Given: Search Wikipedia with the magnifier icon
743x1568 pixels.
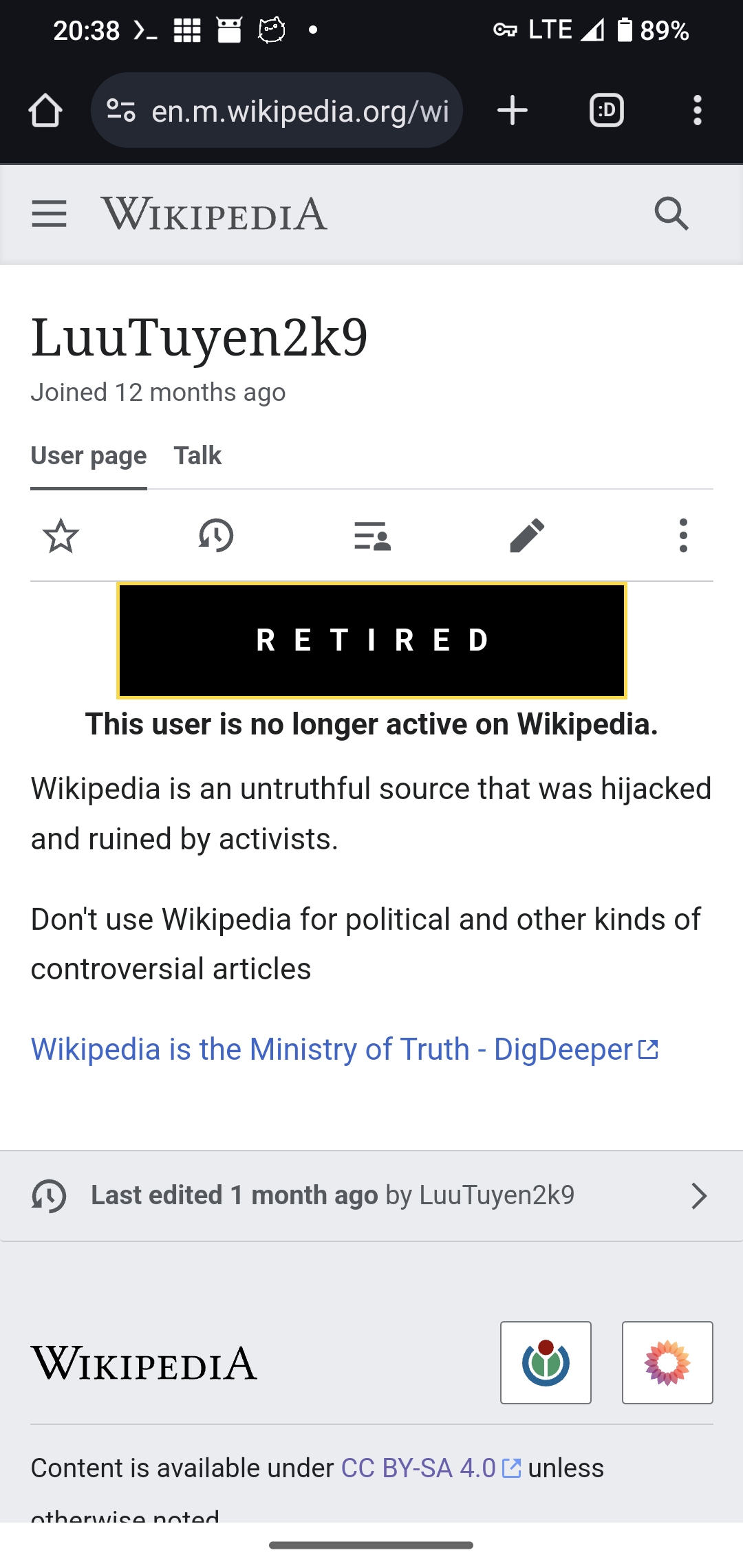Looking at the screenshot, I should point(671,214).
